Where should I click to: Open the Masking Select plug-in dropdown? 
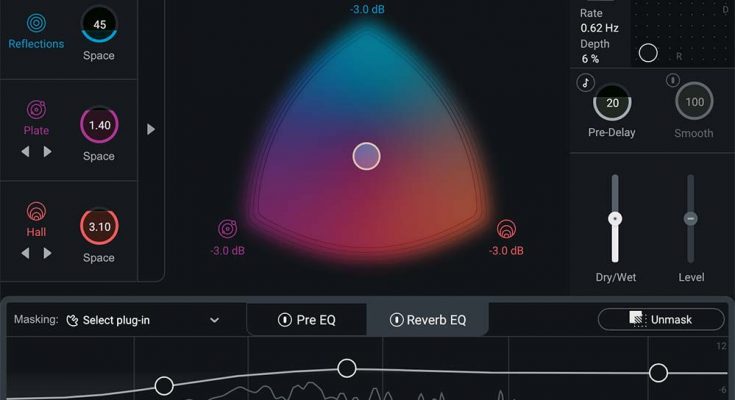point(143,320)
